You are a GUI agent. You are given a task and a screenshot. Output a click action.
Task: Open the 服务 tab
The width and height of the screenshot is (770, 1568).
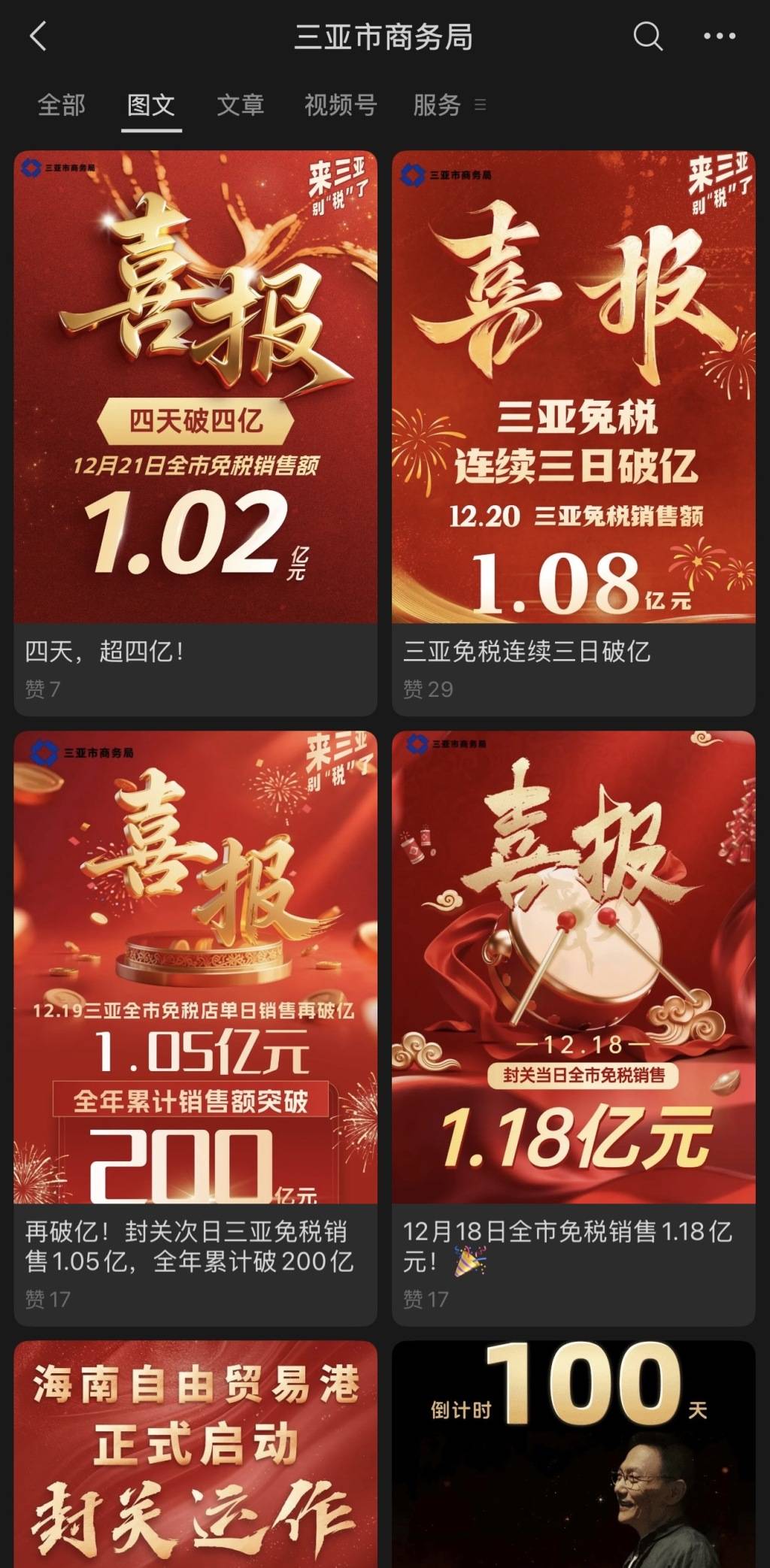[436, 106]
